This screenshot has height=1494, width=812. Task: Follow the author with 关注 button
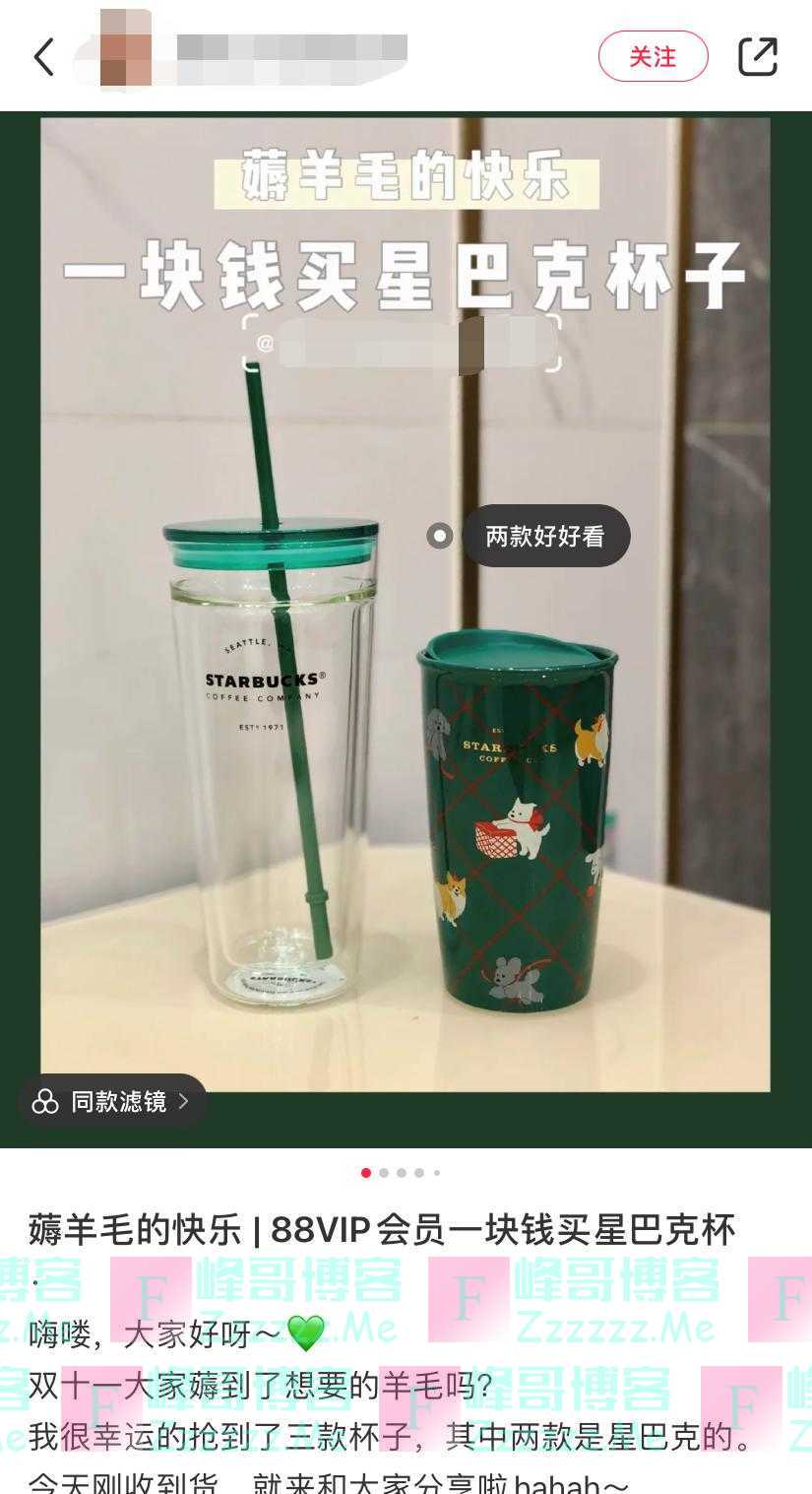pyautogui.click(x=653, y=57)
